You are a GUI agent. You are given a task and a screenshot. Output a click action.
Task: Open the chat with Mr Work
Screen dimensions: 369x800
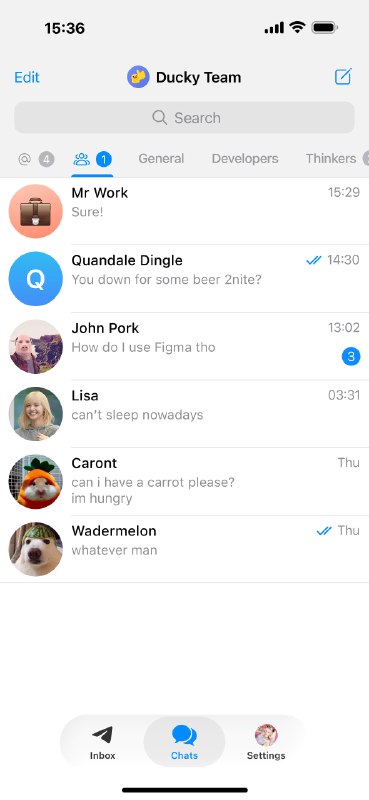(184, 211)
